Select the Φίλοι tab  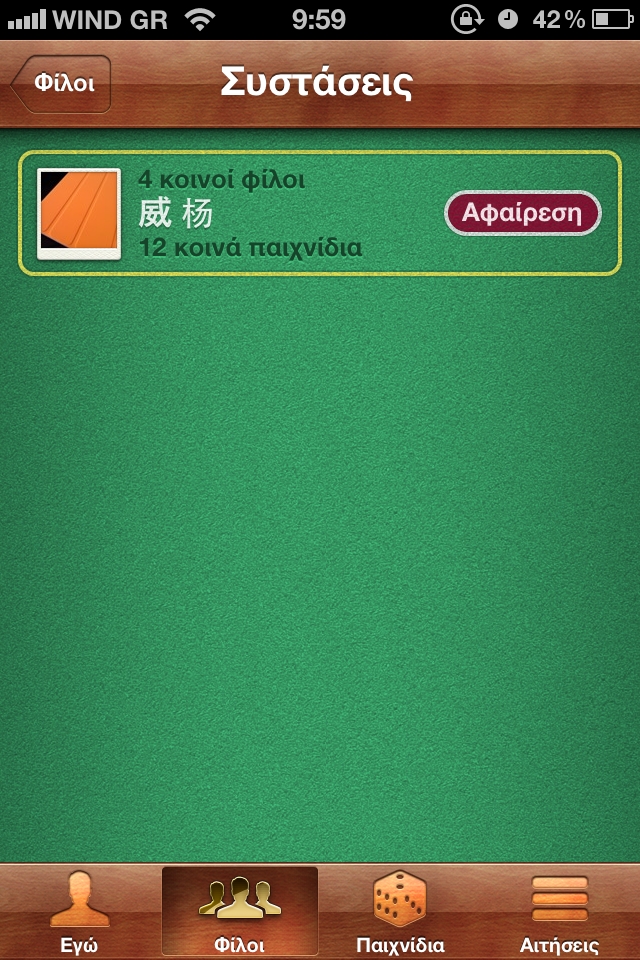point(240,911)
